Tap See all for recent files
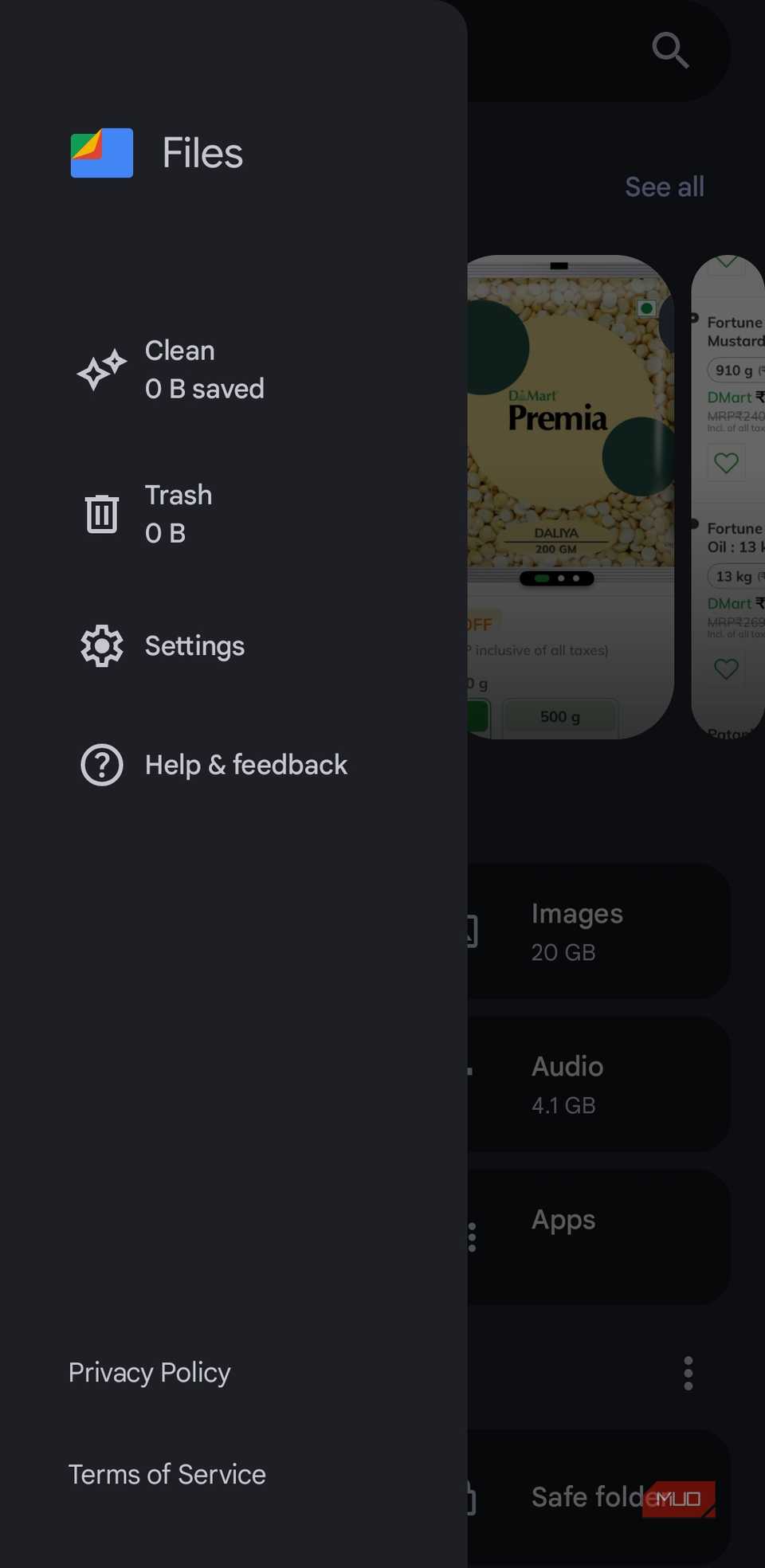 pos(665,186)
